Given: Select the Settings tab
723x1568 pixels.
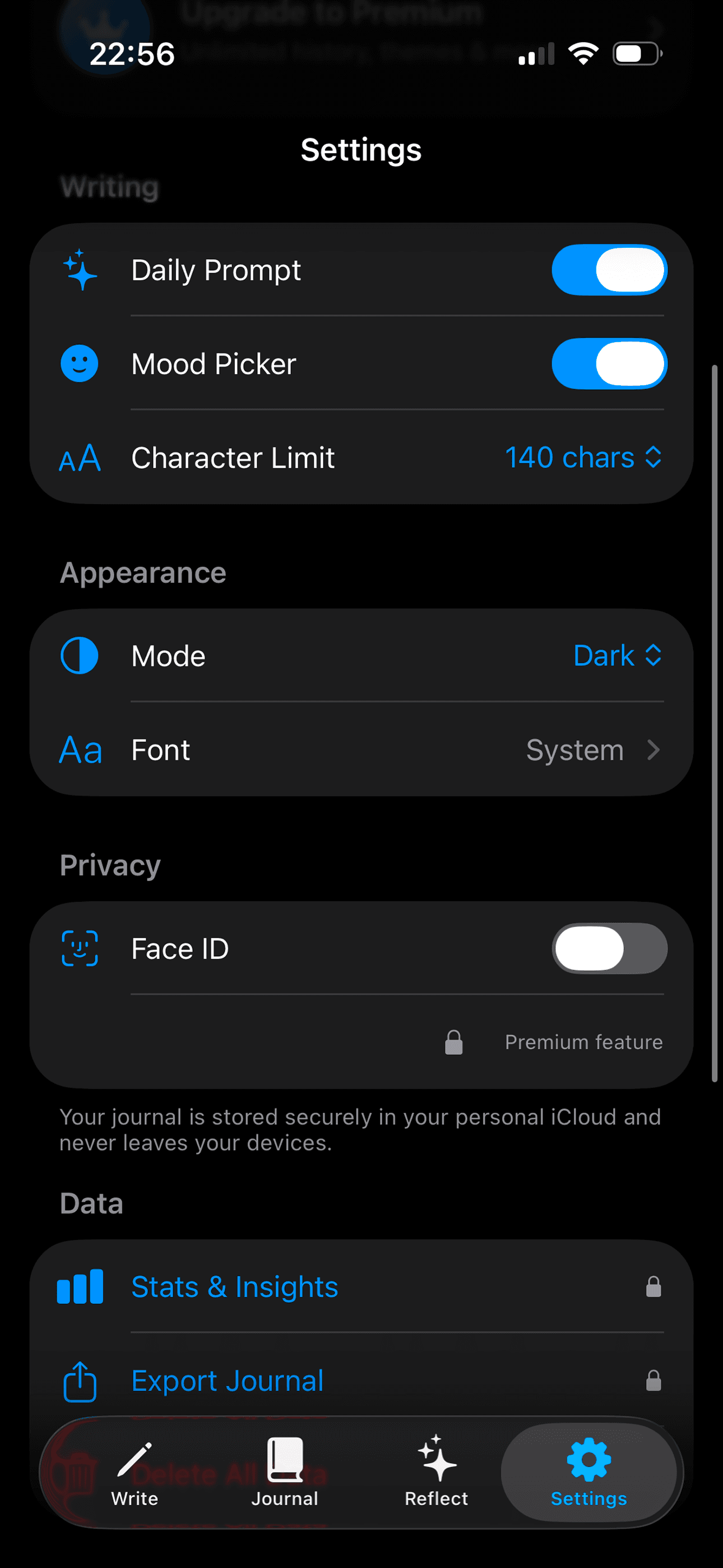Looking at the screenshot, I should pyautogui.click(x=588, y=1472).
